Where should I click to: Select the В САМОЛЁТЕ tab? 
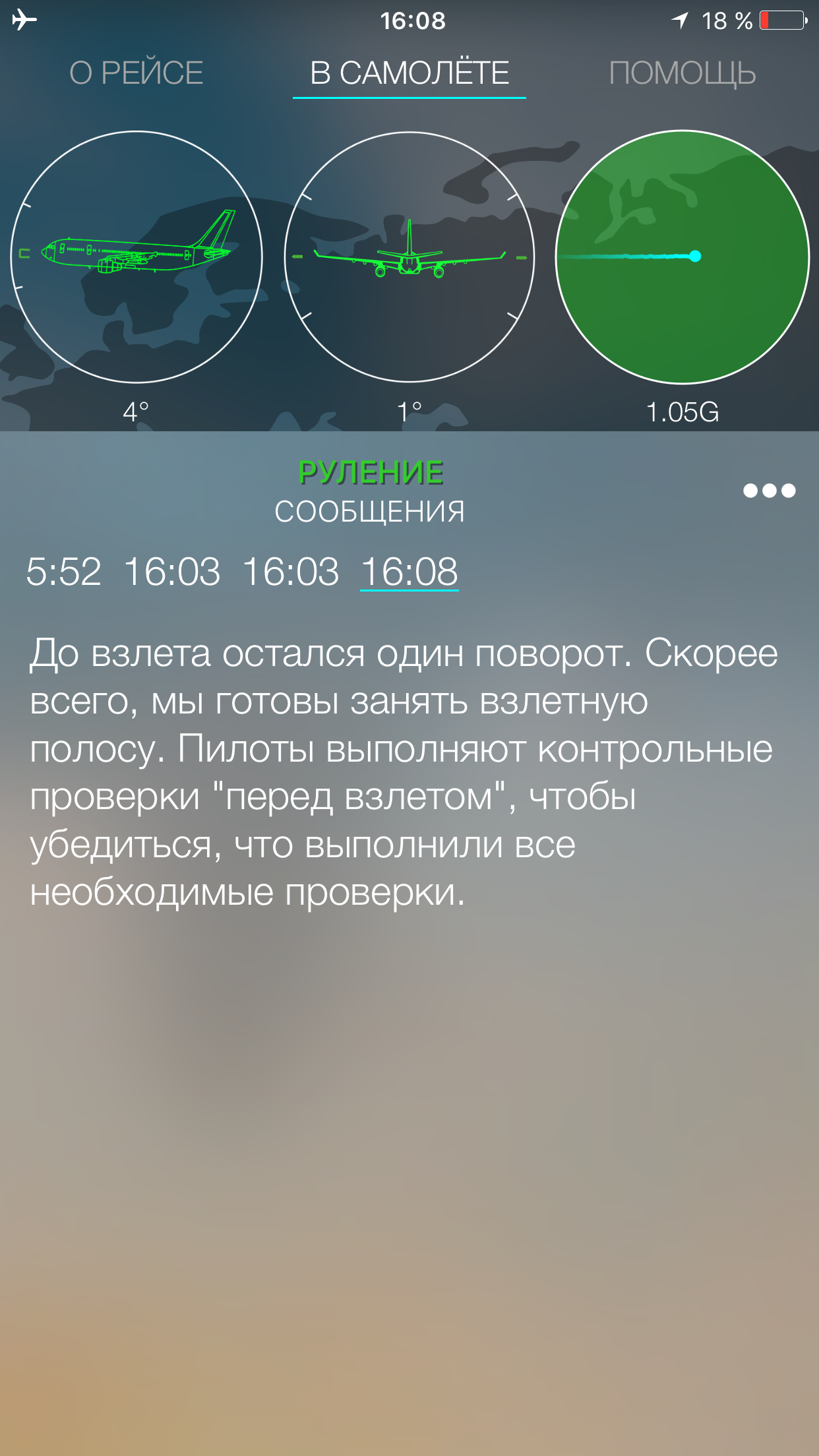[x=409, y=73]
